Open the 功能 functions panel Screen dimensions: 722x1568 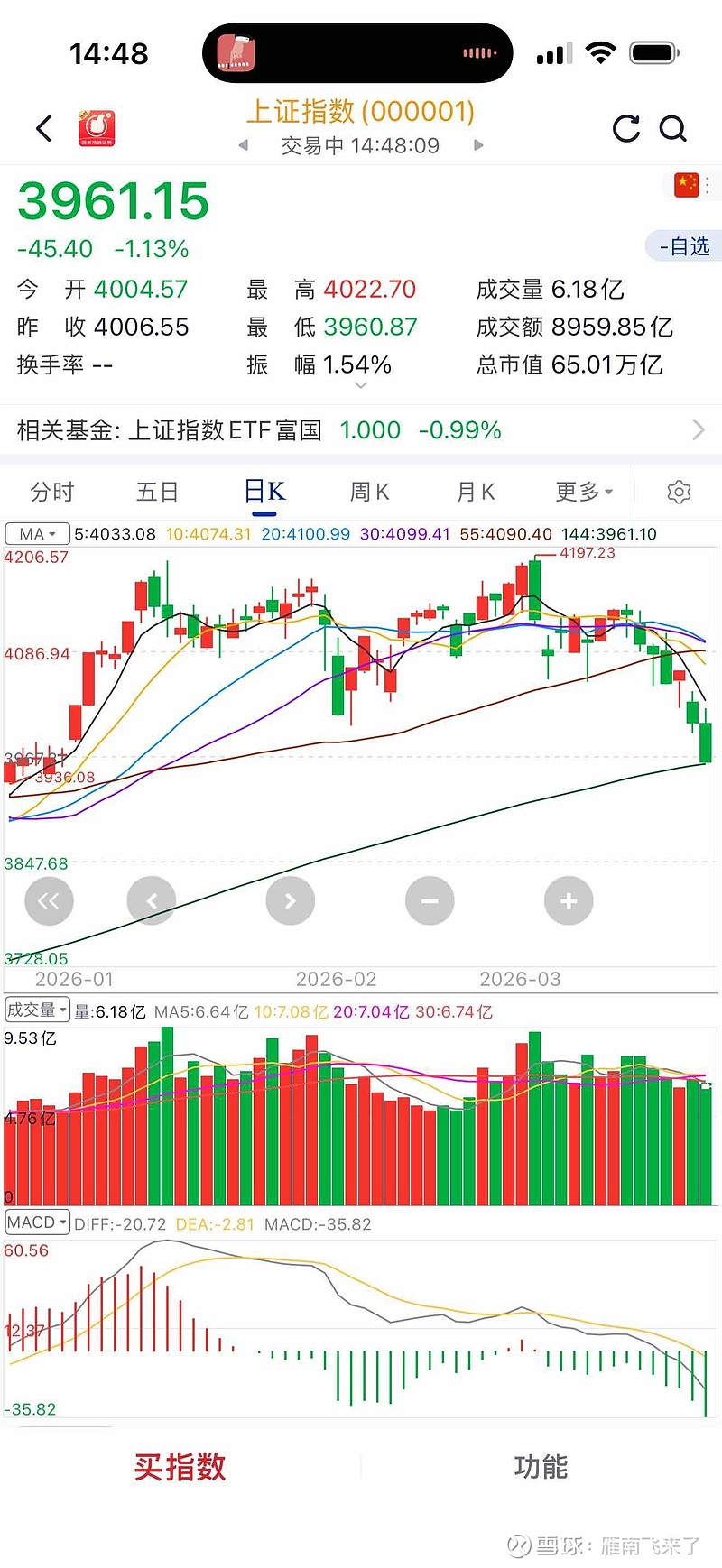[x=541, y=1468]
